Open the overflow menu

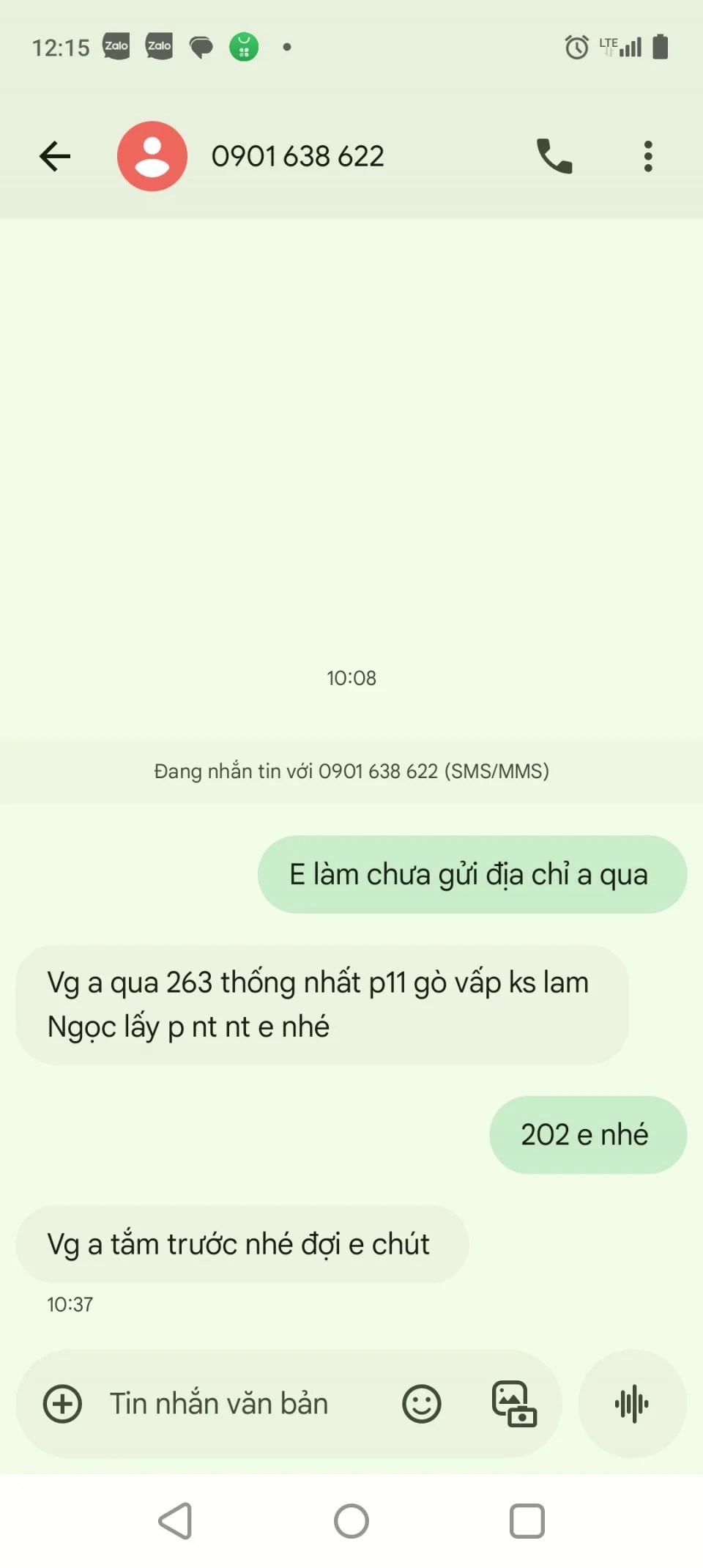click(648, 156)
